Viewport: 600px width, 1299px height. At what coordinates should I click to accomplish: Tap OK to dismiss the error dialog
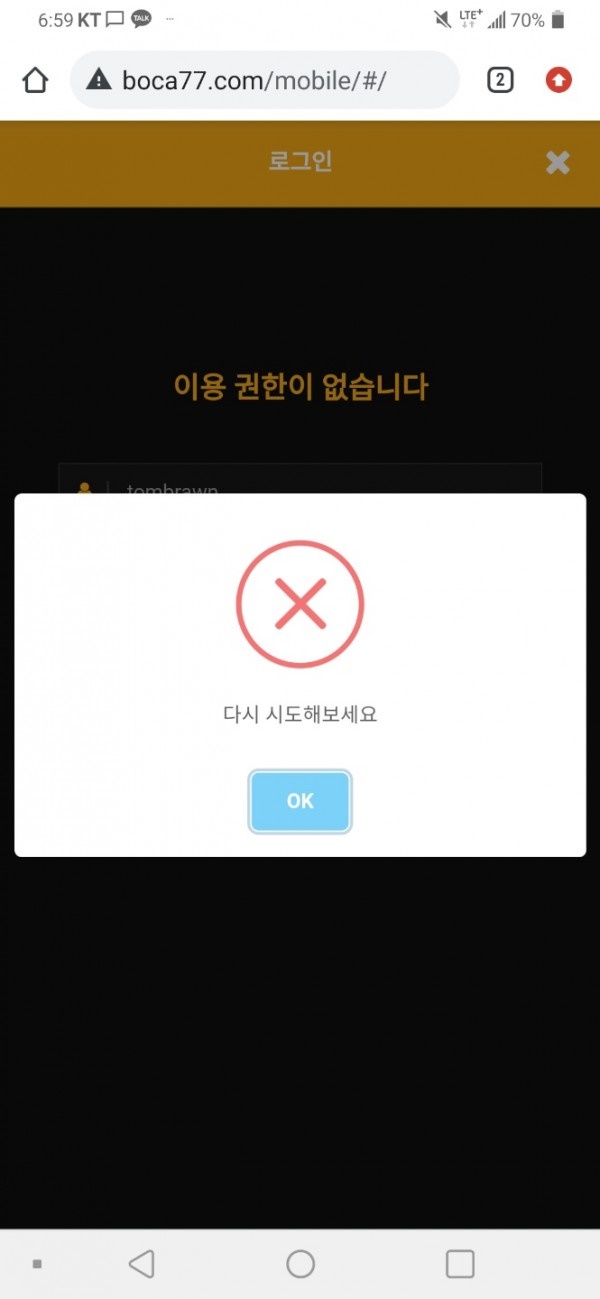coord(300,801)
